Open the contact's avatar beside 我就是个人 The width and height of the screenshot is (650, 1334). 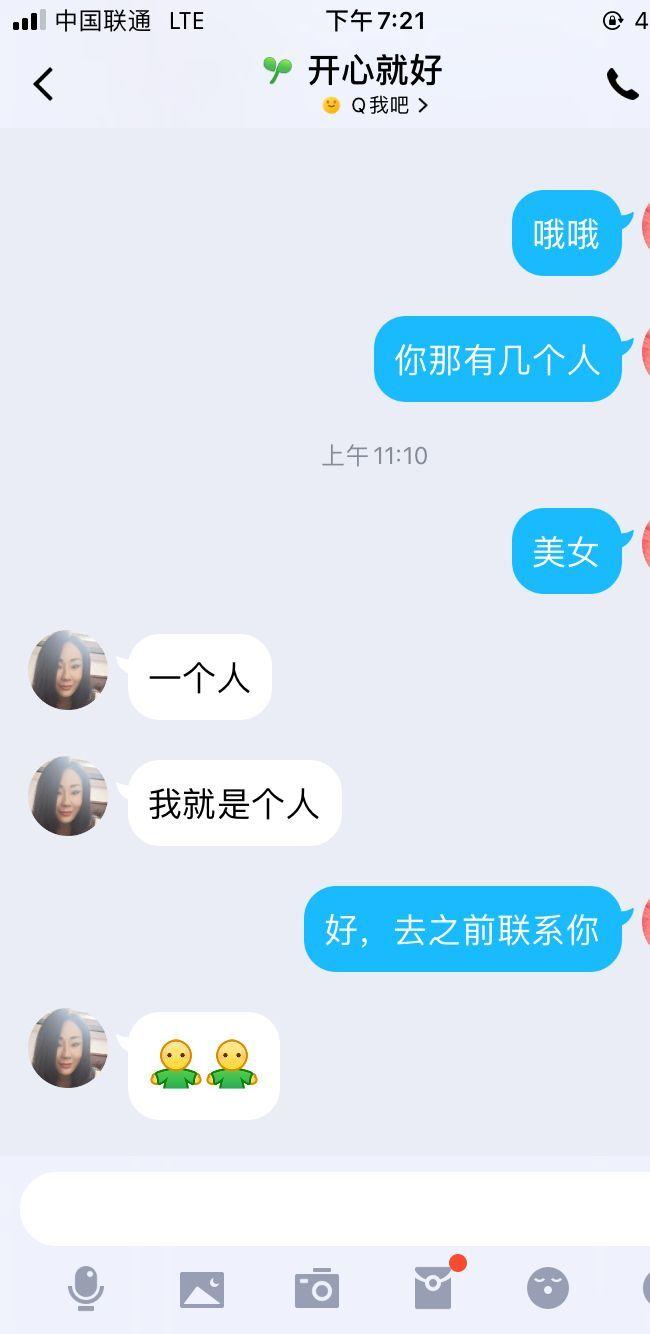coord(68,796)
